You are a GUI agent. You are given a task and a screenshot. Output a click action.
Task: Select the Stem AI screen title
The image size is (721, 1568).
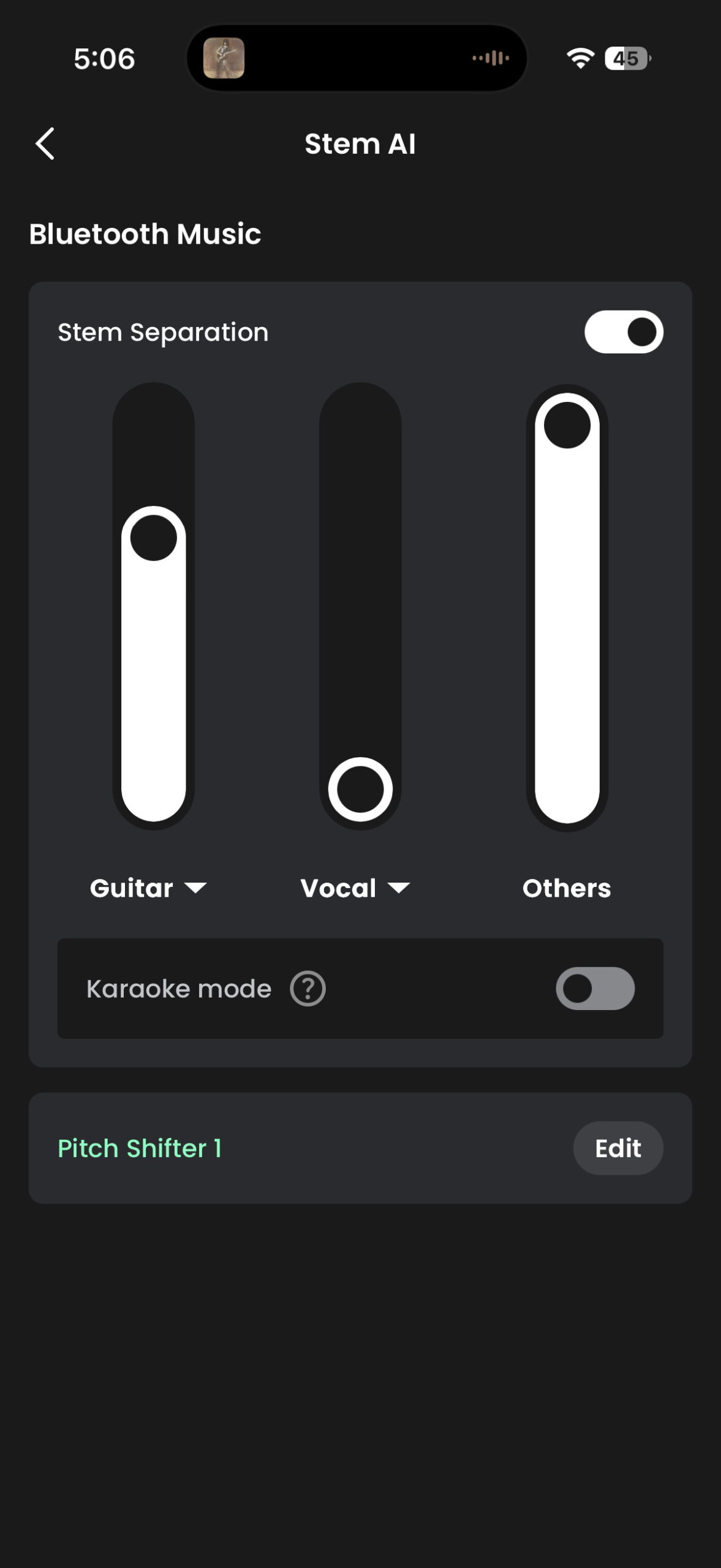point(360,144)
